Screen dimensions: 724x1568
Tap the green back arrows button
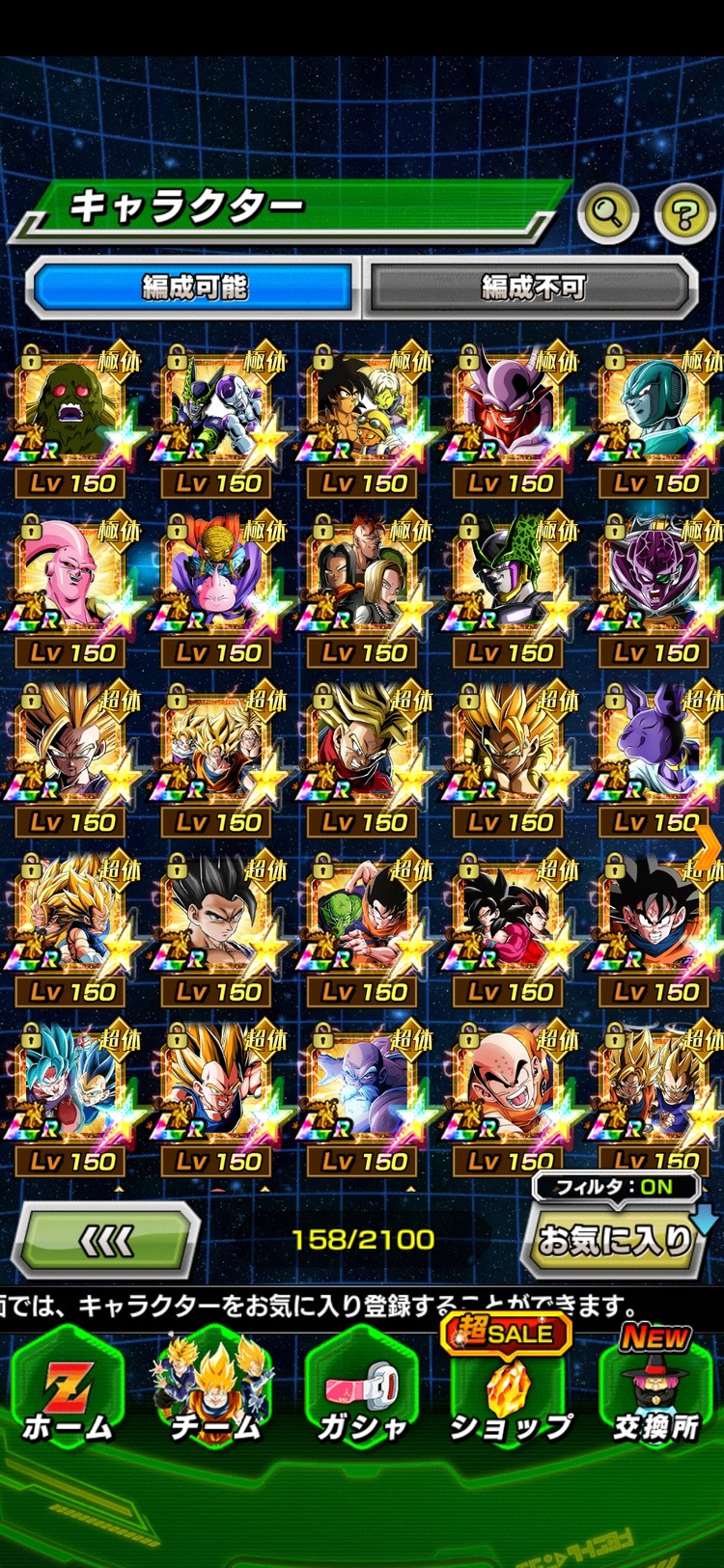106,1241
